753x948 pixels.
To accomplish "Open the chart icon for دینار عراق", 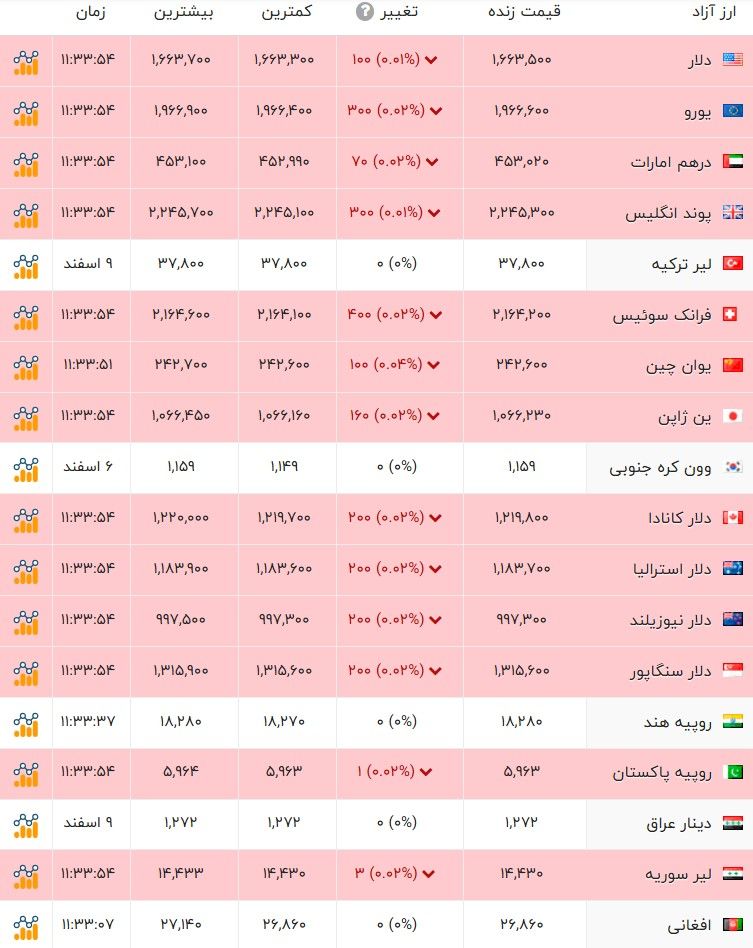I will 26,824.
